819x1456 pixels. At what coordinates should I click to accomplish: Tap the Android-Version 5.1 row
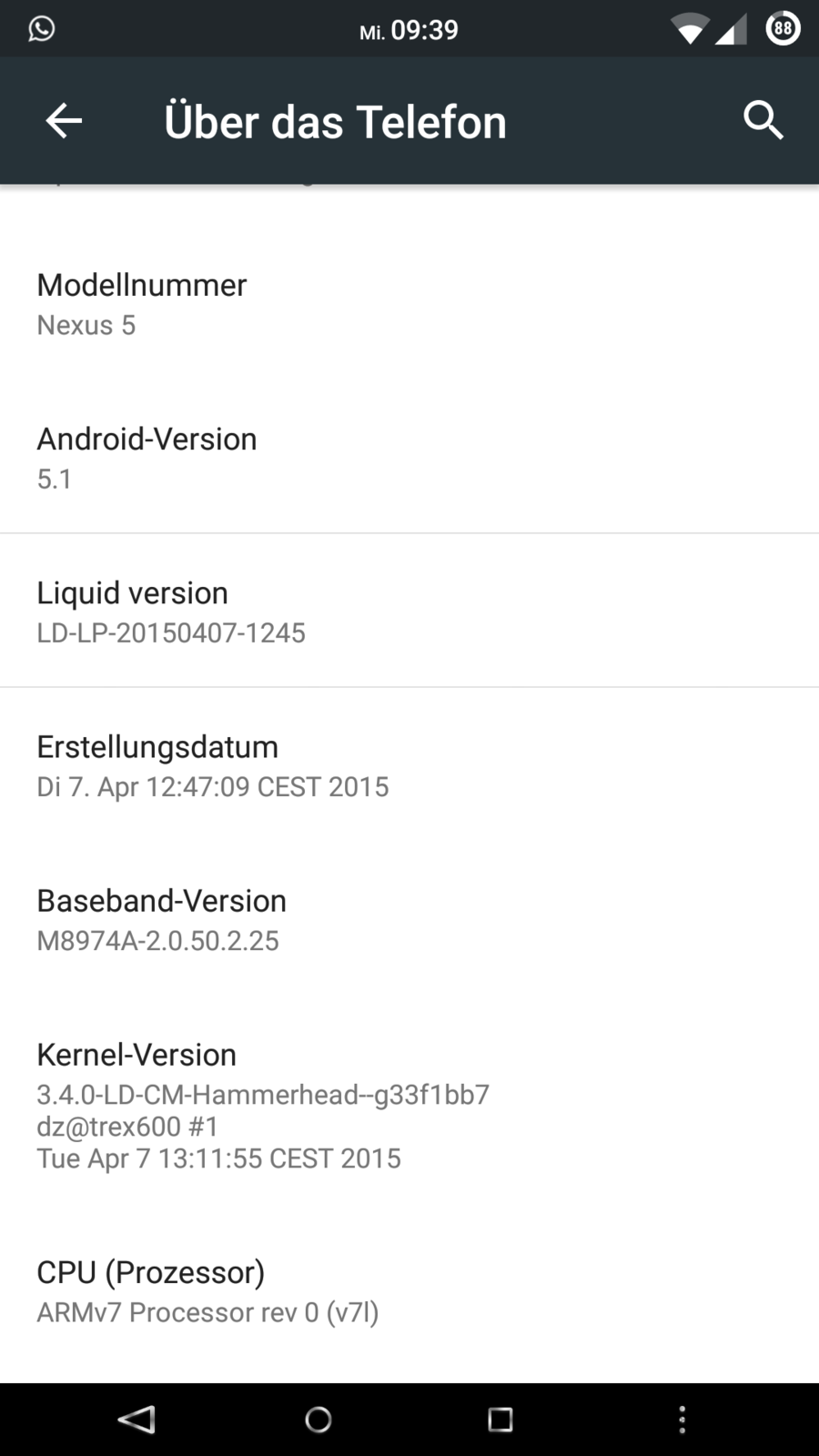[x=409, y=458]
